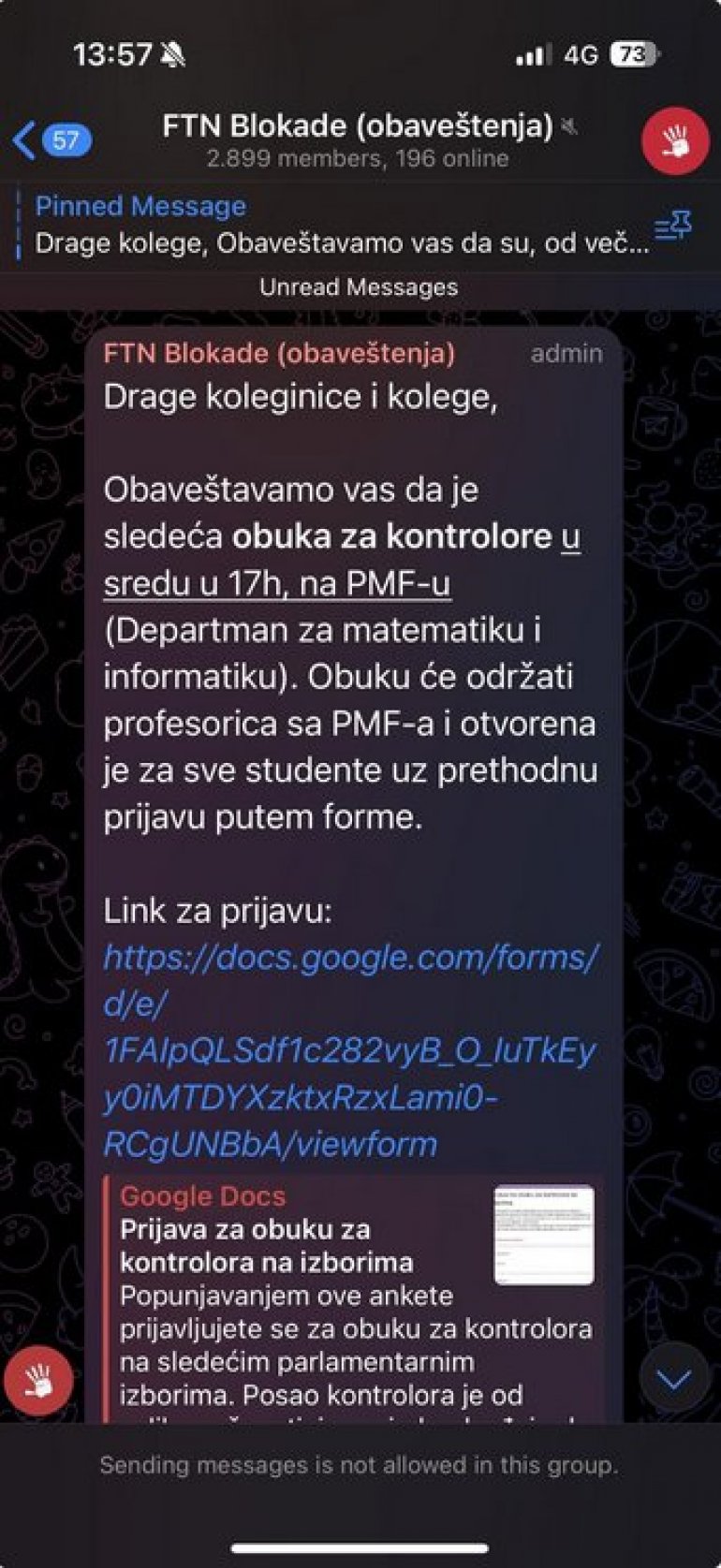Image resolution: width=721 pixels, height=1568 pixels.
Task: Tap the sender avatar beside the message
Action: 38,1381
